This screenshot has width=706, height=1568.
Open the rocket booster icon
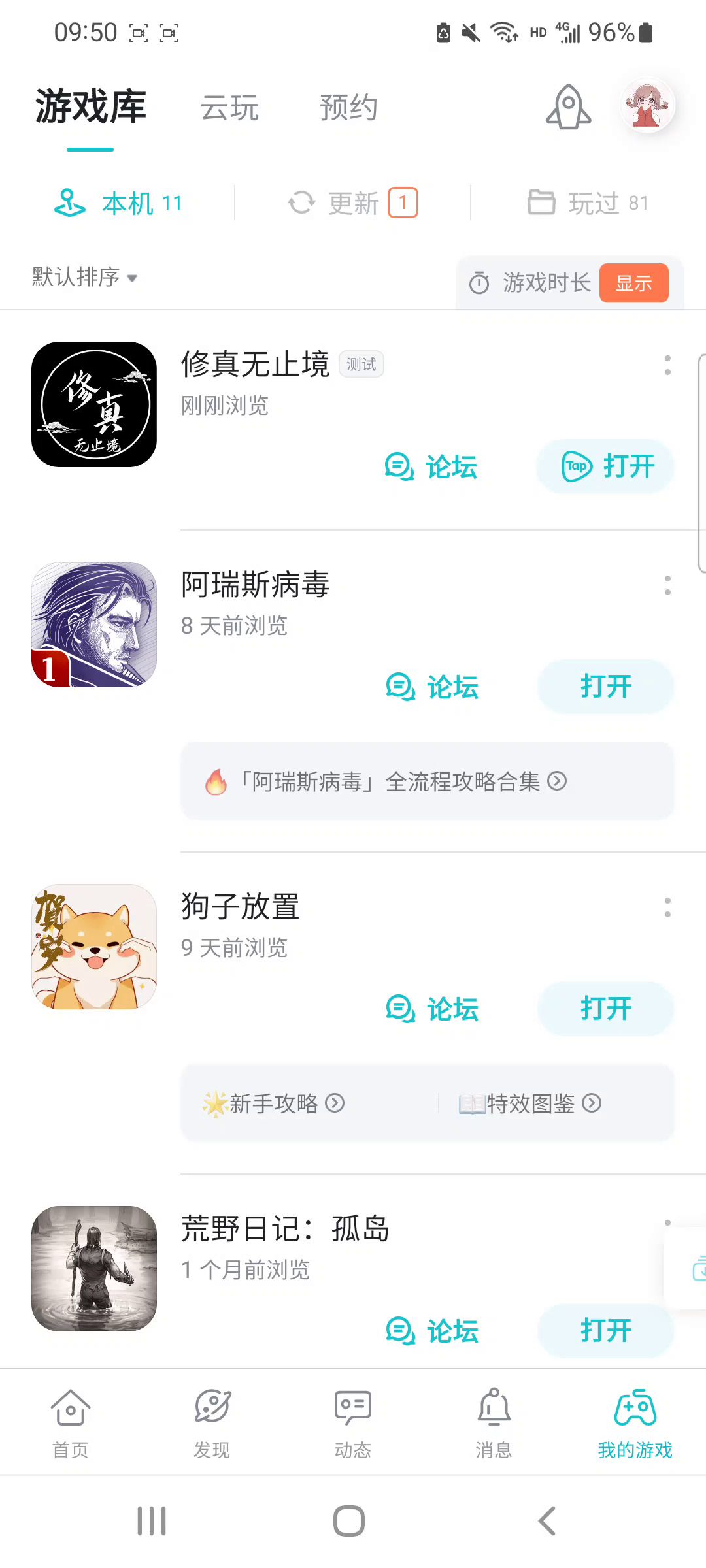[x=568, y=106]
